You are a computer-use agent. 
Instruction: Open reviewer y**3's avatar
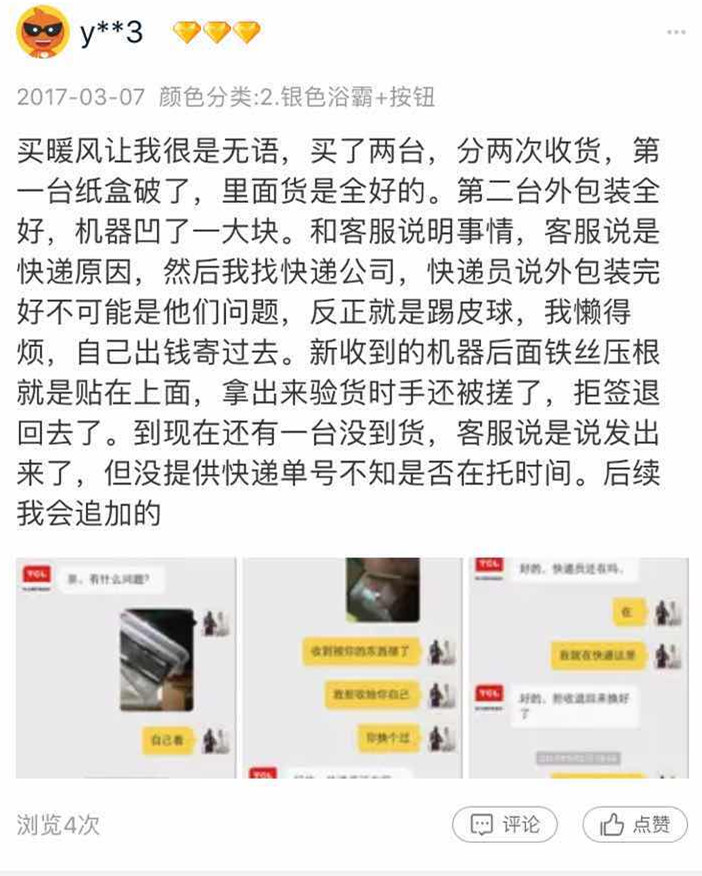(43, 33)
